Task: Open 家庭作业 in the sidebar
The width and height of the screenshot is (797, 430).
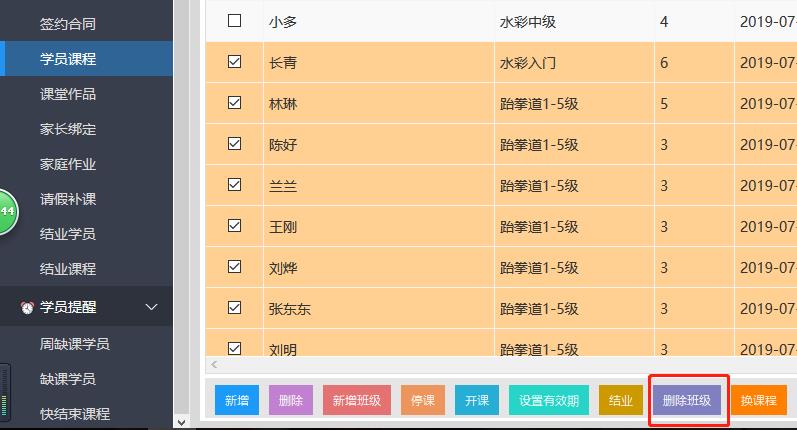Action: pyautogui.click(x=68, y=164)
